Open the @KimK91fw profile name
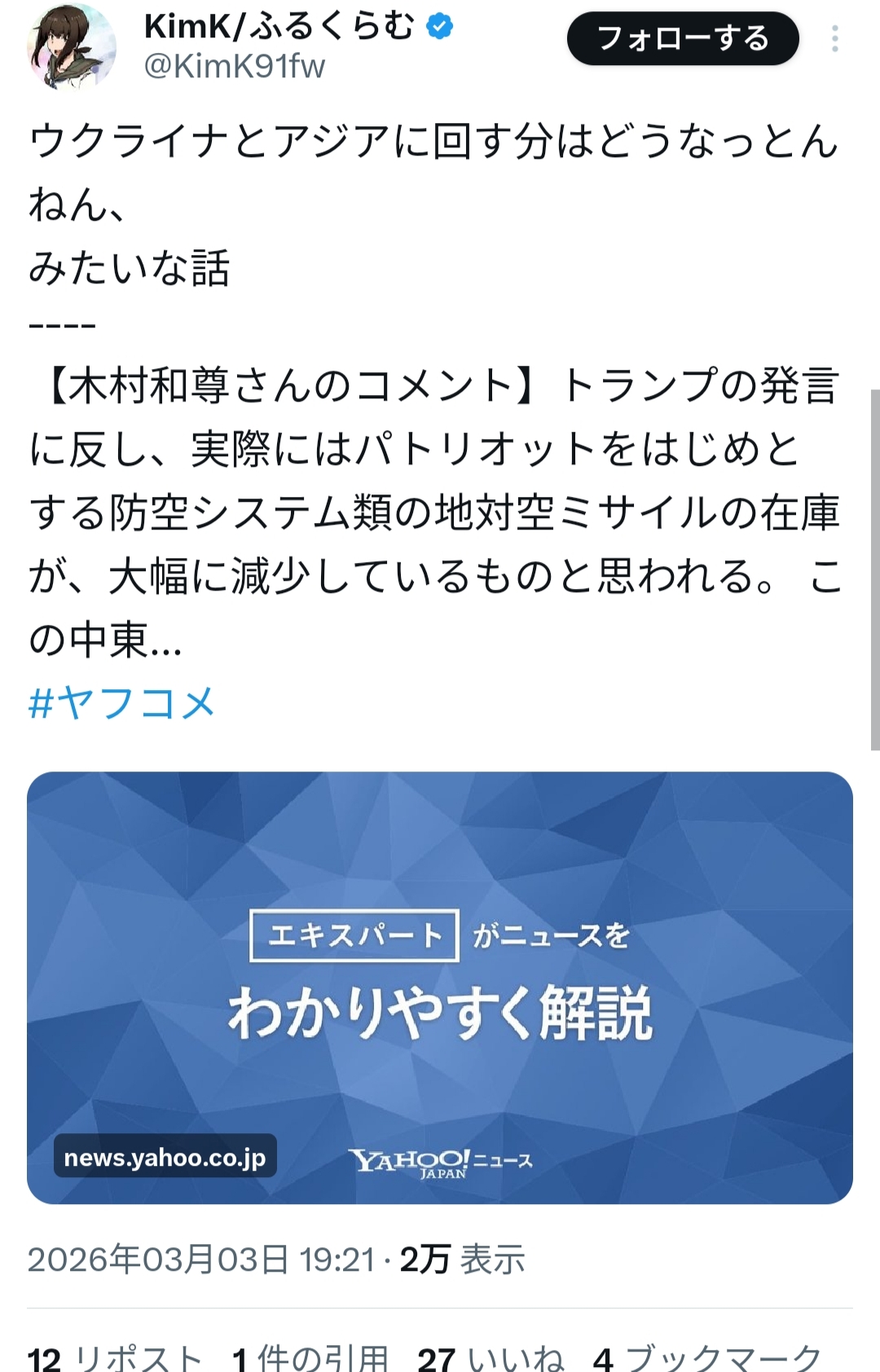This screenshot has height=1372, width=880. pos(235,66)
